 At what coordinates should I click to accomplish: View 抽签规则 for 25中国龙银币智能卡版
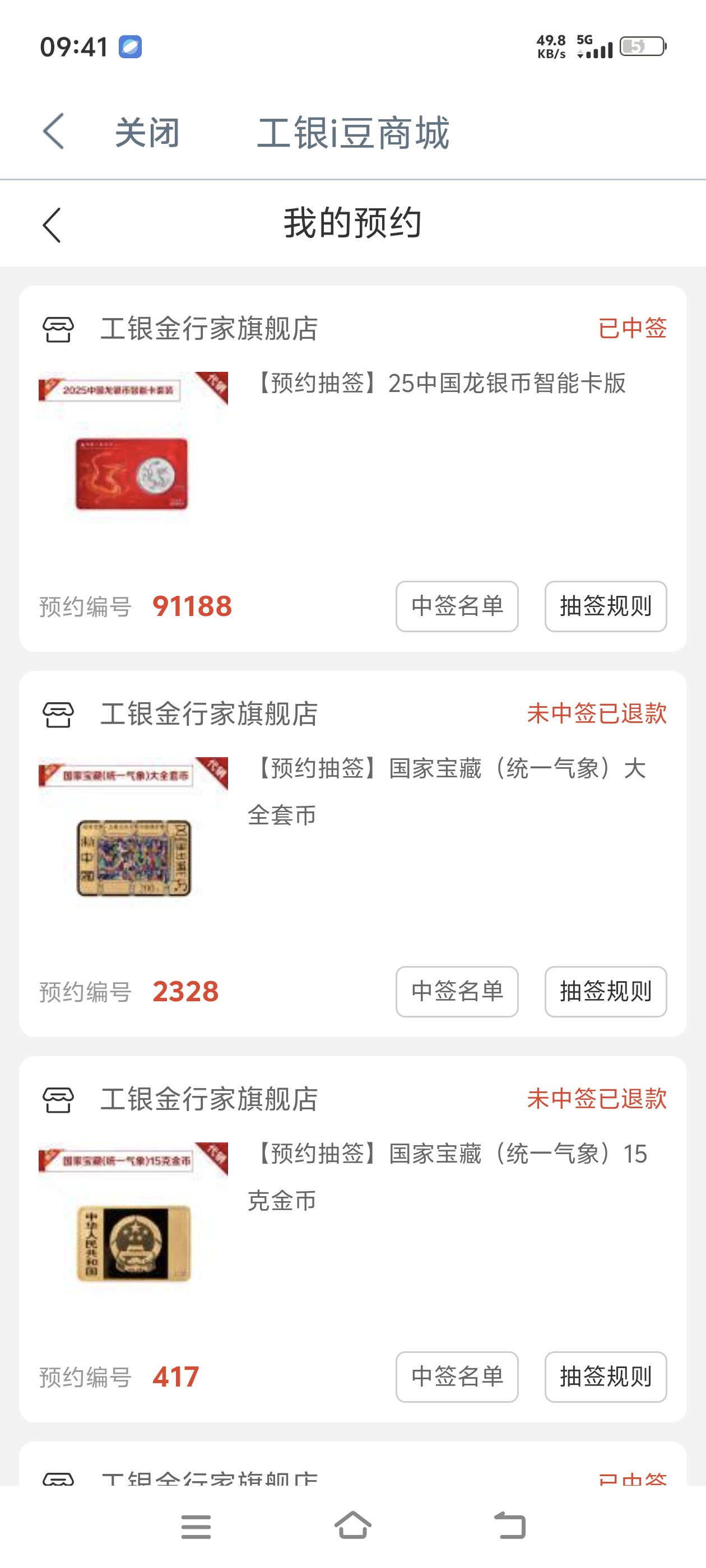[606, 606]
